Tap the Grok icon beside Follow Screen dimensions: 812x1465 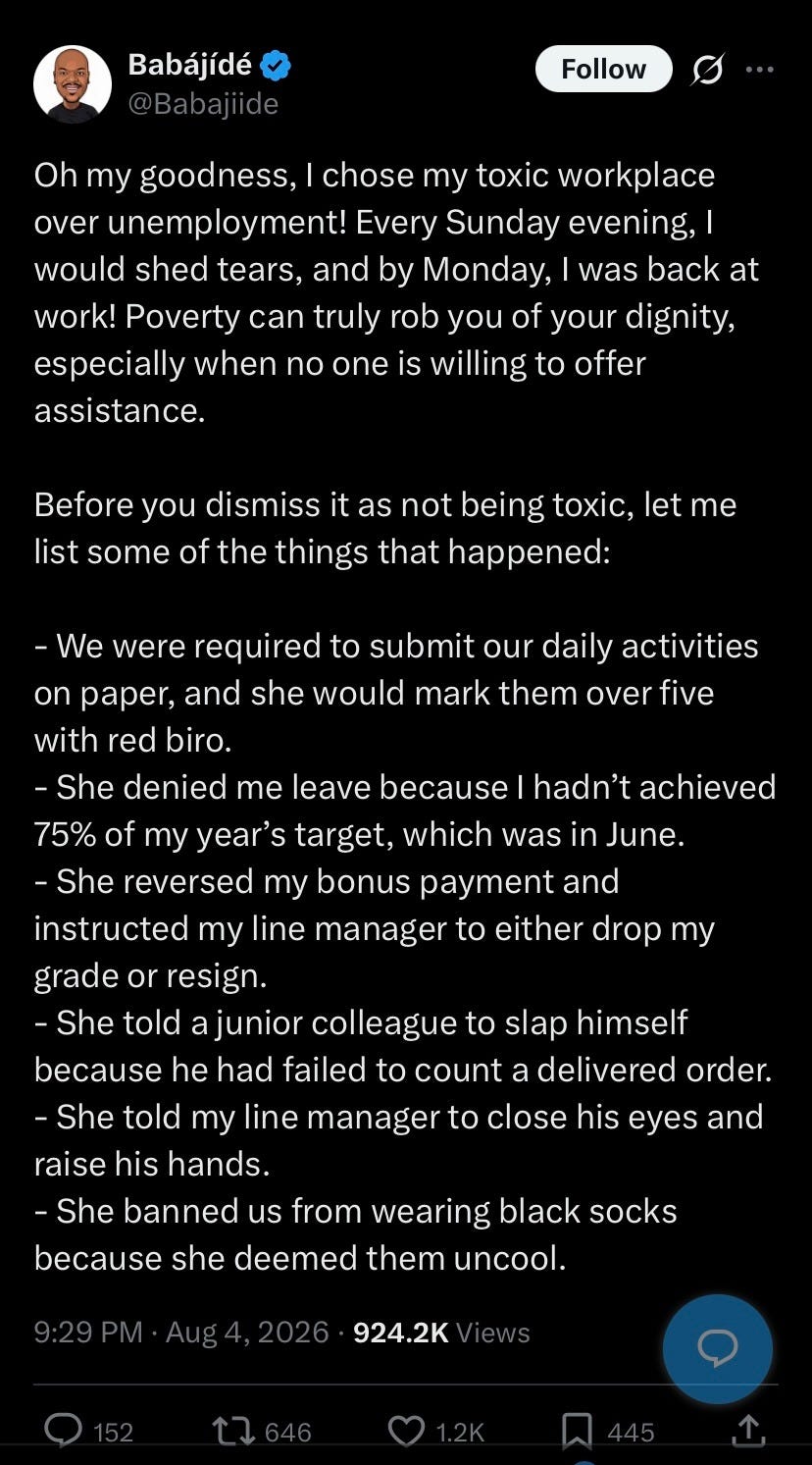tap(708, 69)
